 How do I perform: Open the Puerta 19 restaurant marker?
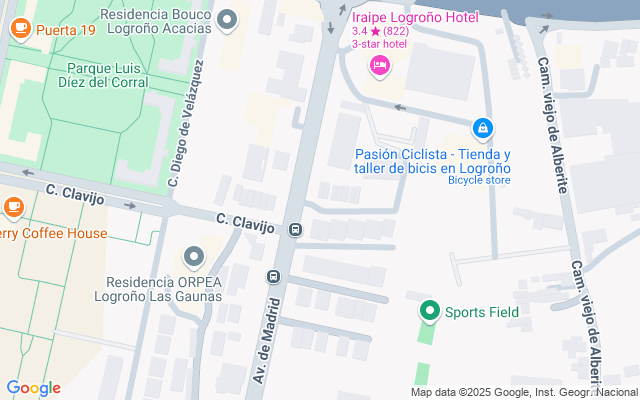coord(19,30)
